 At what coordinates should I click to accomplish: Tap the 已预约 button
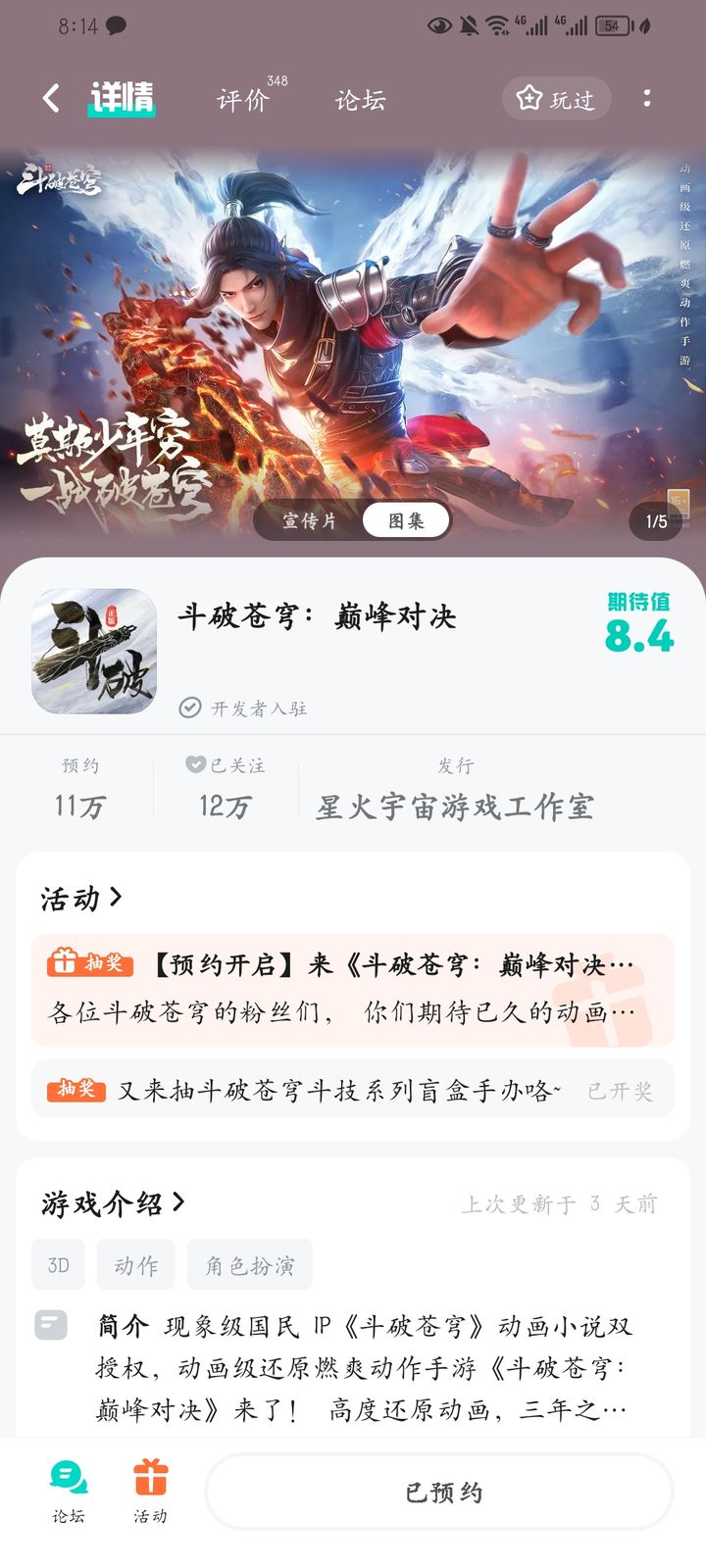click(440, 1492)
